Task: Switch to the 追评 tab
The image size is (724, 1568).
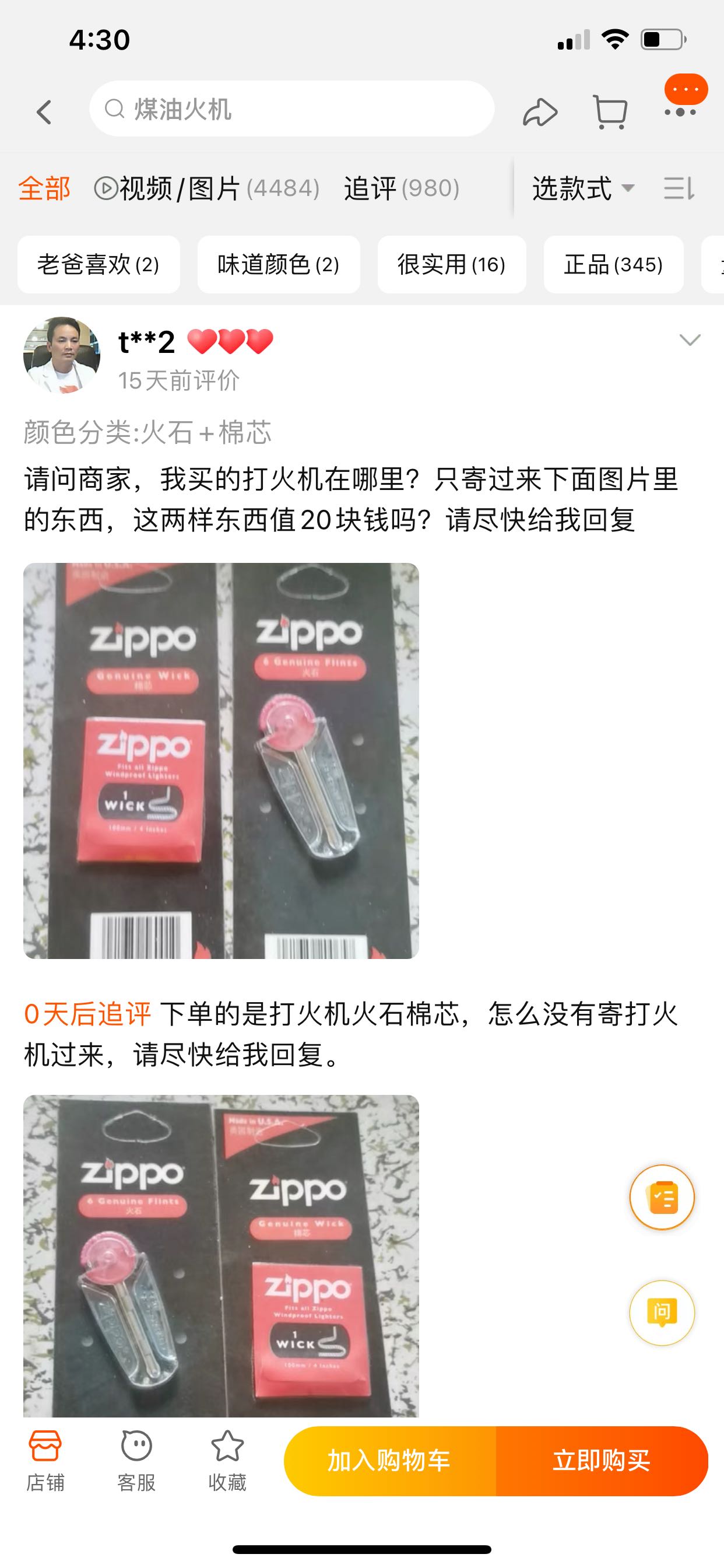Action: (402, 188)
